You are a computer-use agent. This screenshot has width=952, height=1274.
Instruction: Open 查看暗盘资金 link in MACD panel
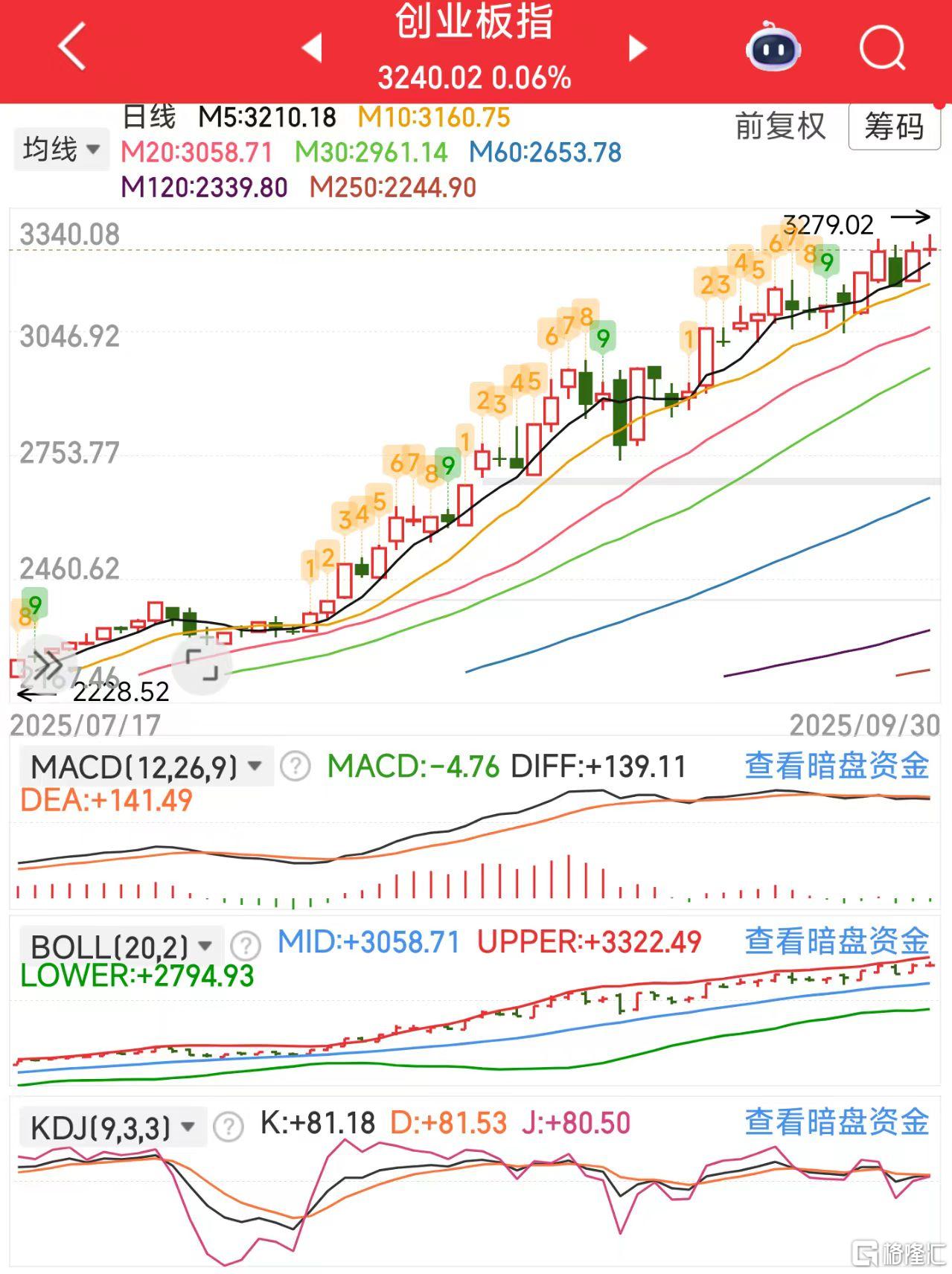click(x=837, y=766)
